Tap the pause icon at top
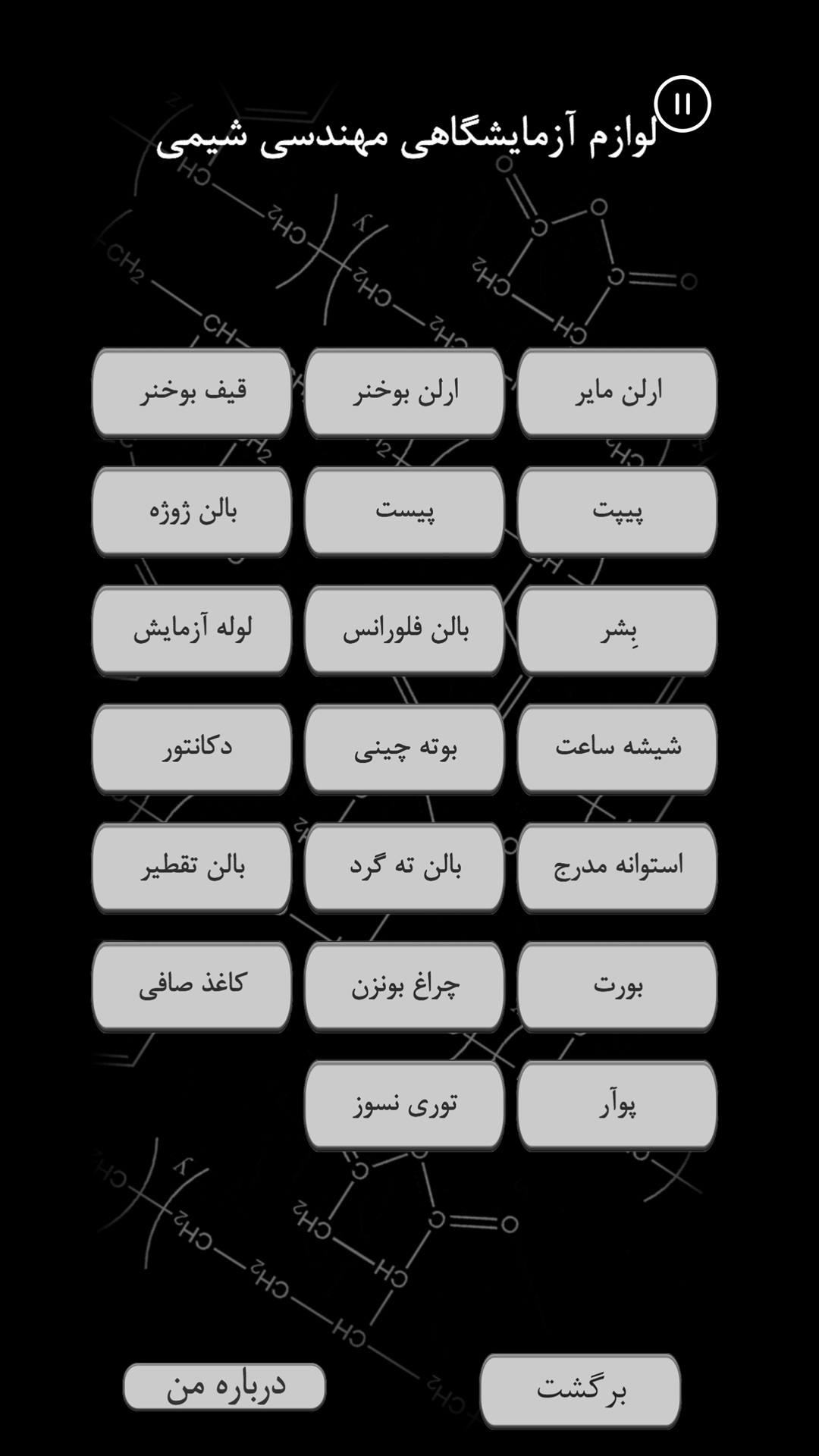Screen dimensions: 819x1456 682,104
